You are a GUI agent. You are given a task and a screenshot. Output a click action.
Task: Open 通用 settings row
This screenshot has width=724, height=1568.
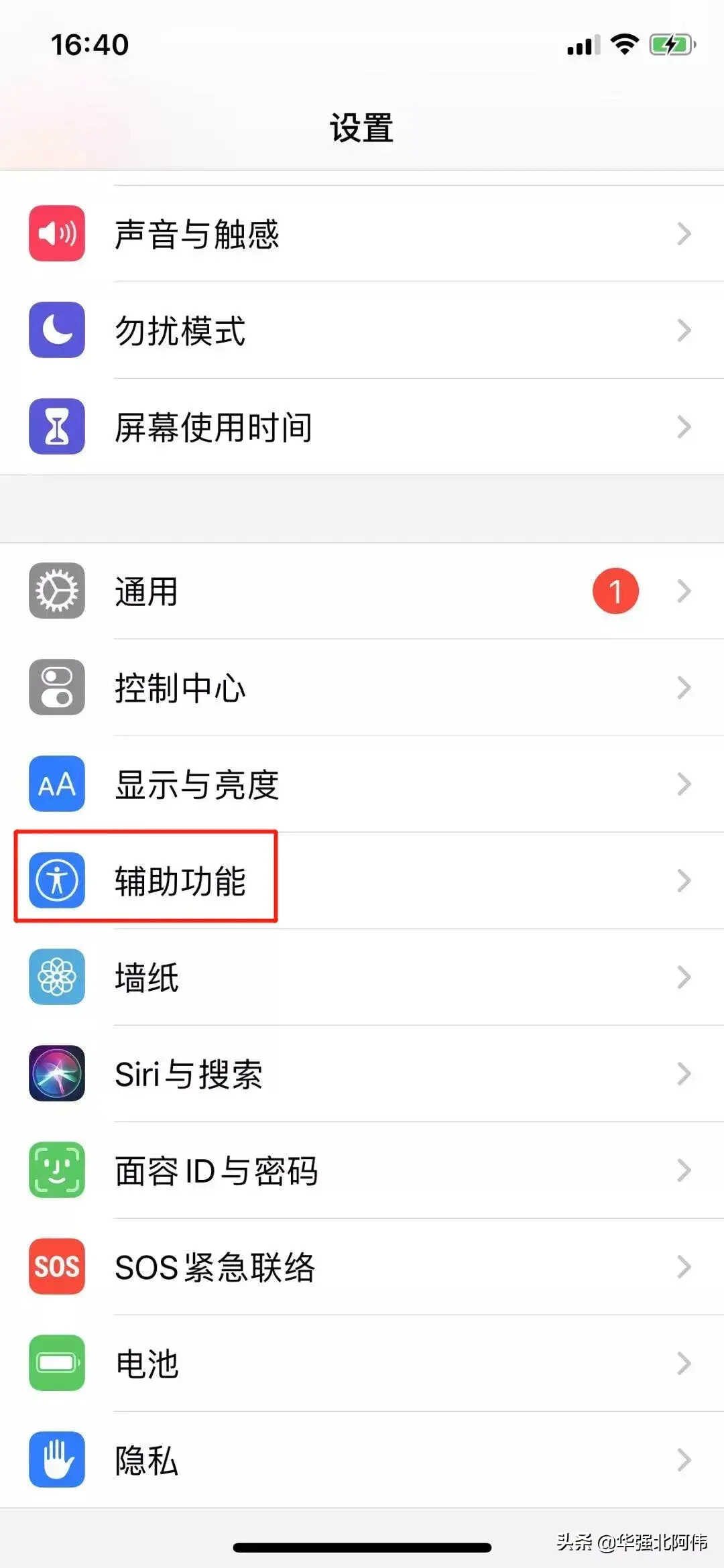point(362,591)
